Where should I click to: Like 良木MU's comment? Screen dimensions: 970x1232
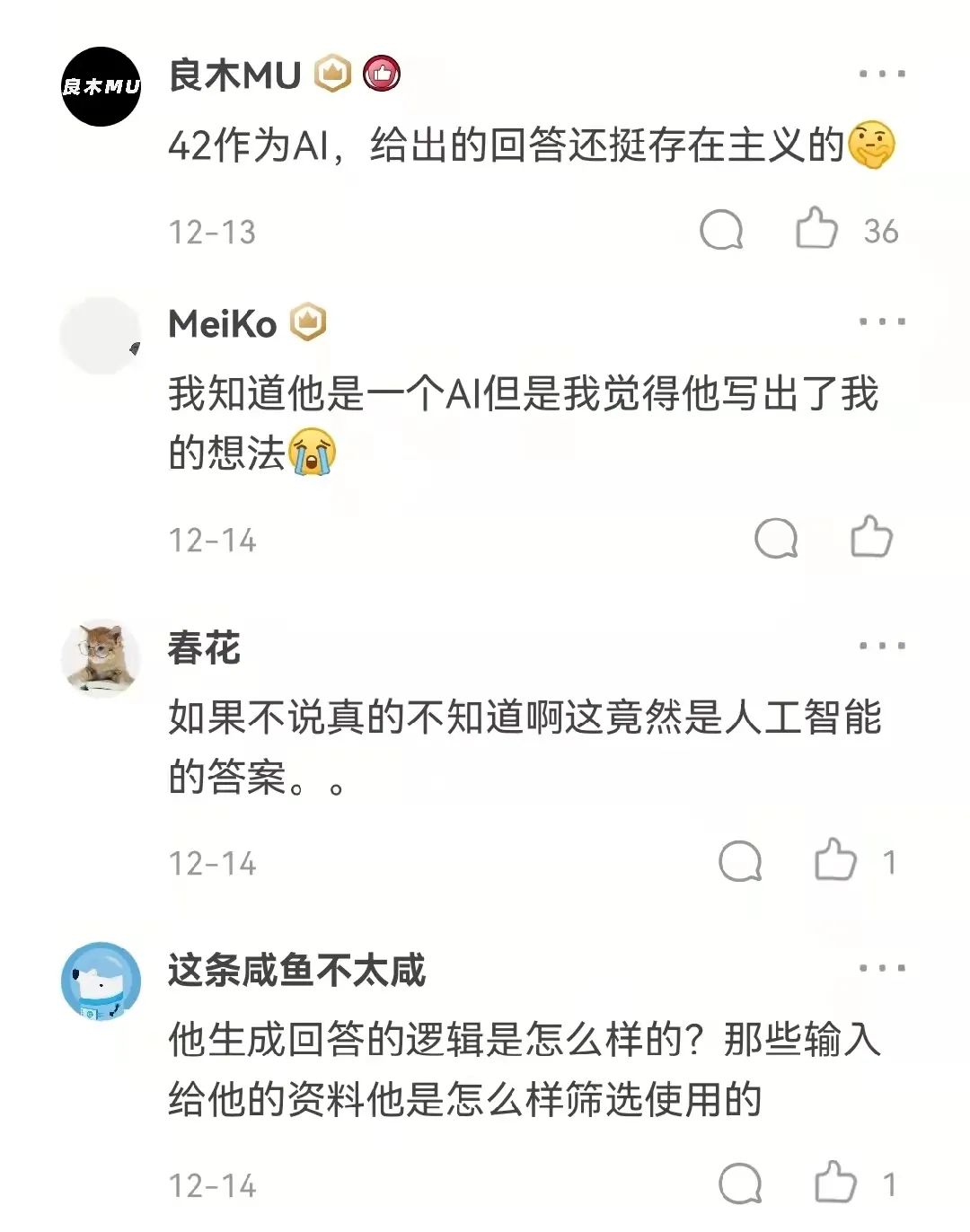(816, 228)
